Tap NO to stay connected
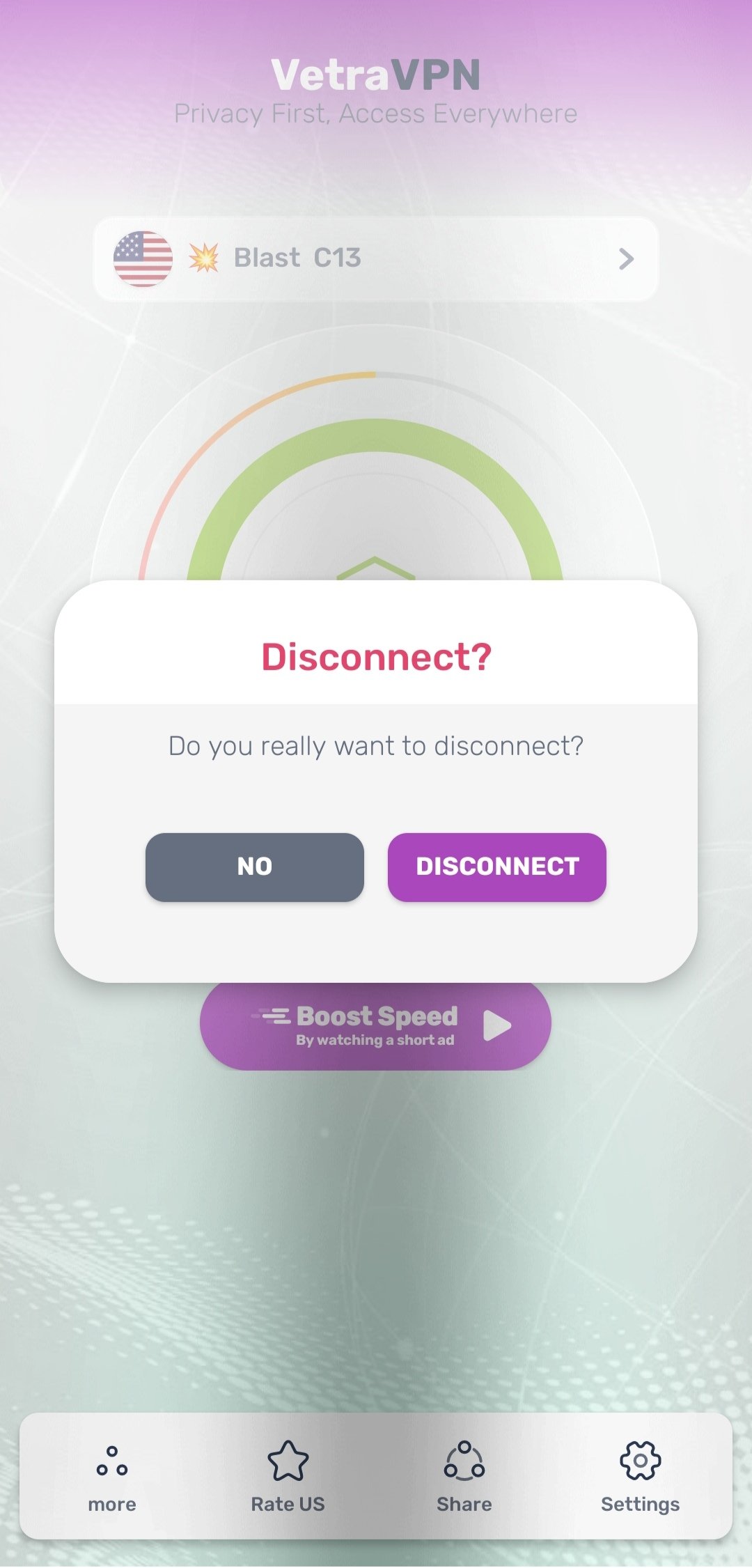752x1568 pixels. click(x=254, y=867)
